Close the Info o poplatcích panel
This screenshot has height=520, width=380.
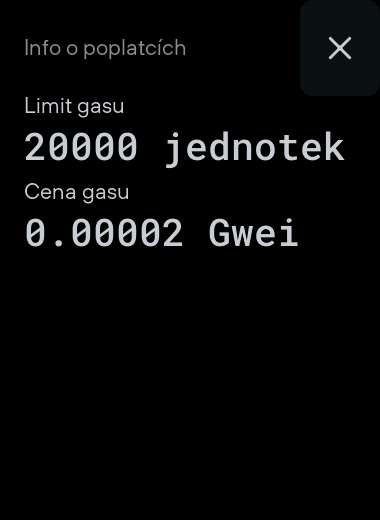pos(340,48)
